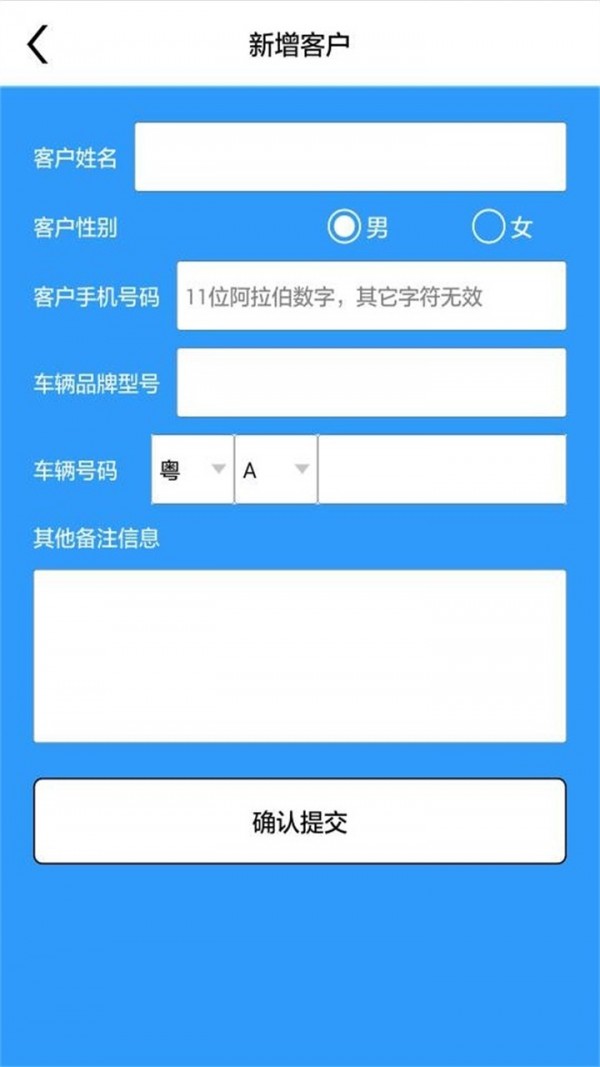600x1067 pixels.
Task: Open the 粤 province dropdown
Action: pos(193,470)
